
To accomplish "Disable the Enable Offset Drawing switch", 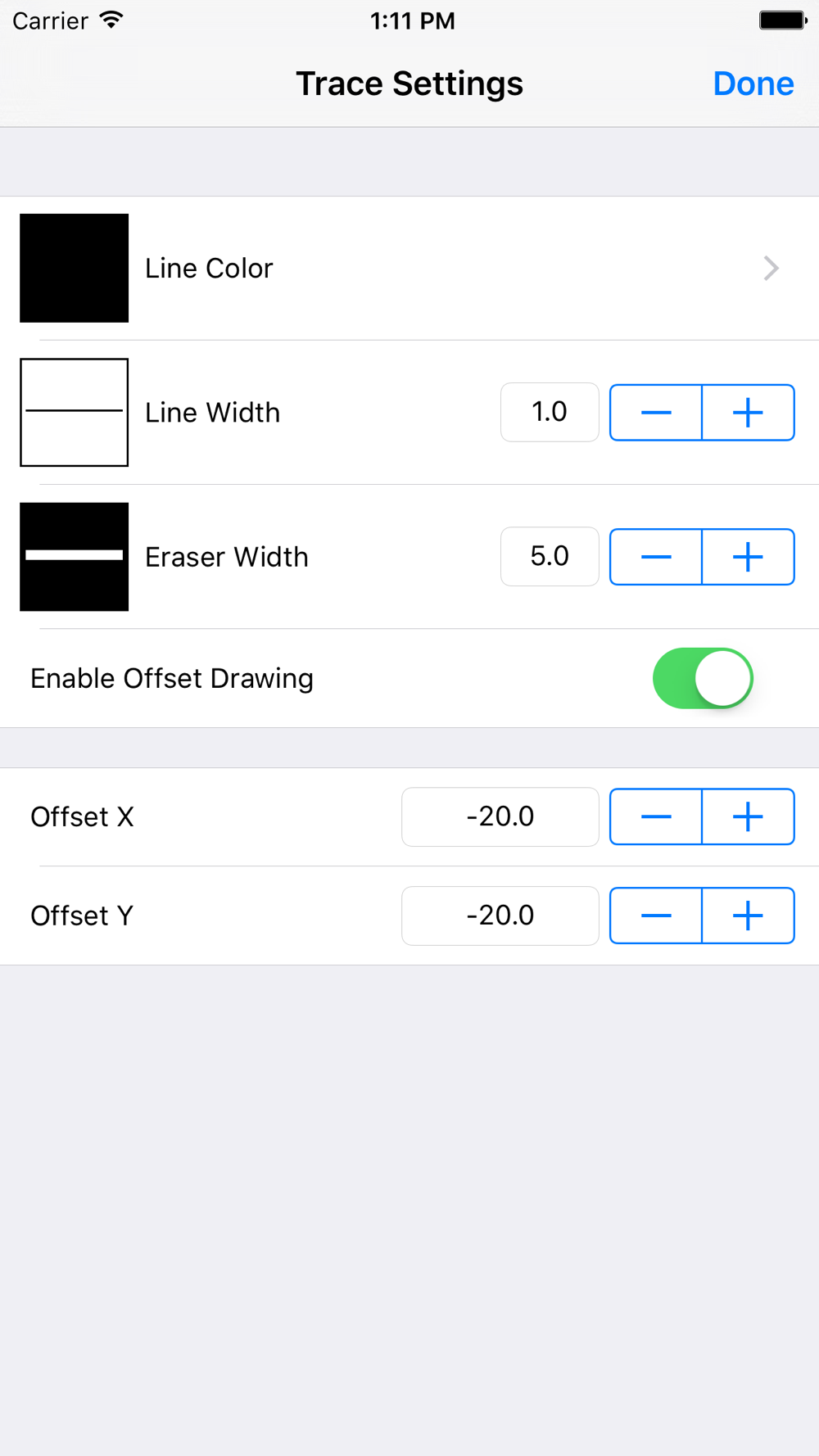I will point(703,678).
